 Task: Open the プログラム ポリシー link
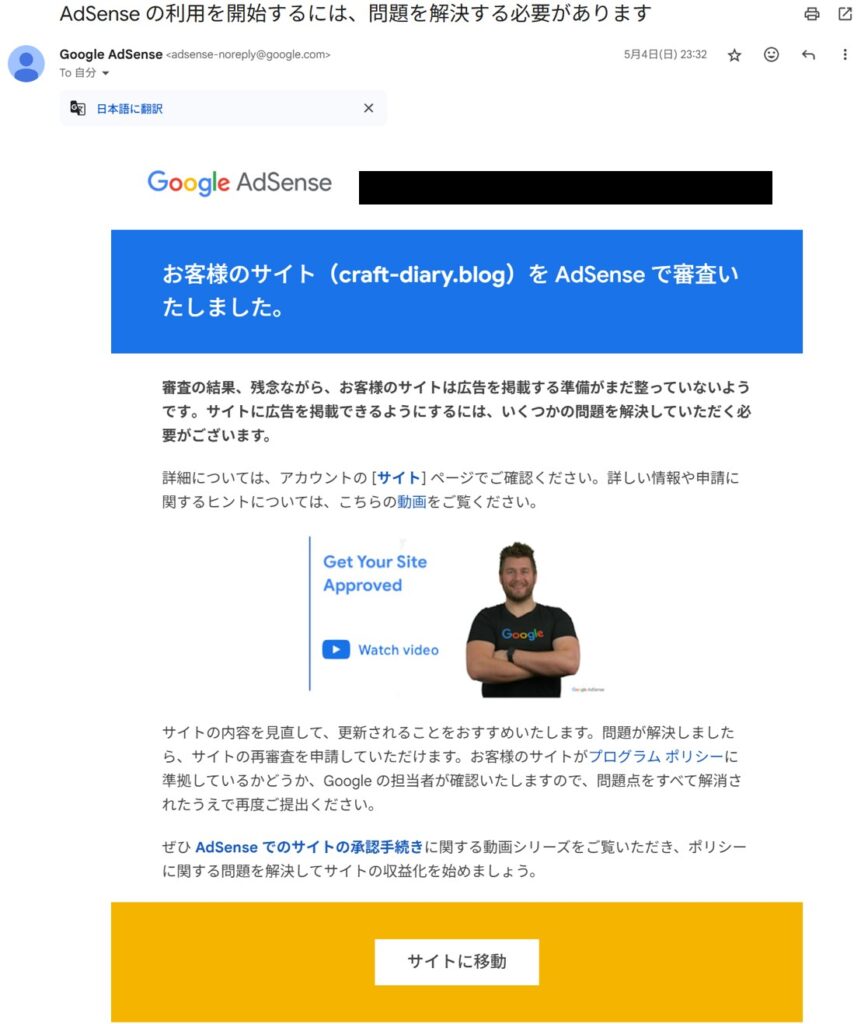point(655,756)
